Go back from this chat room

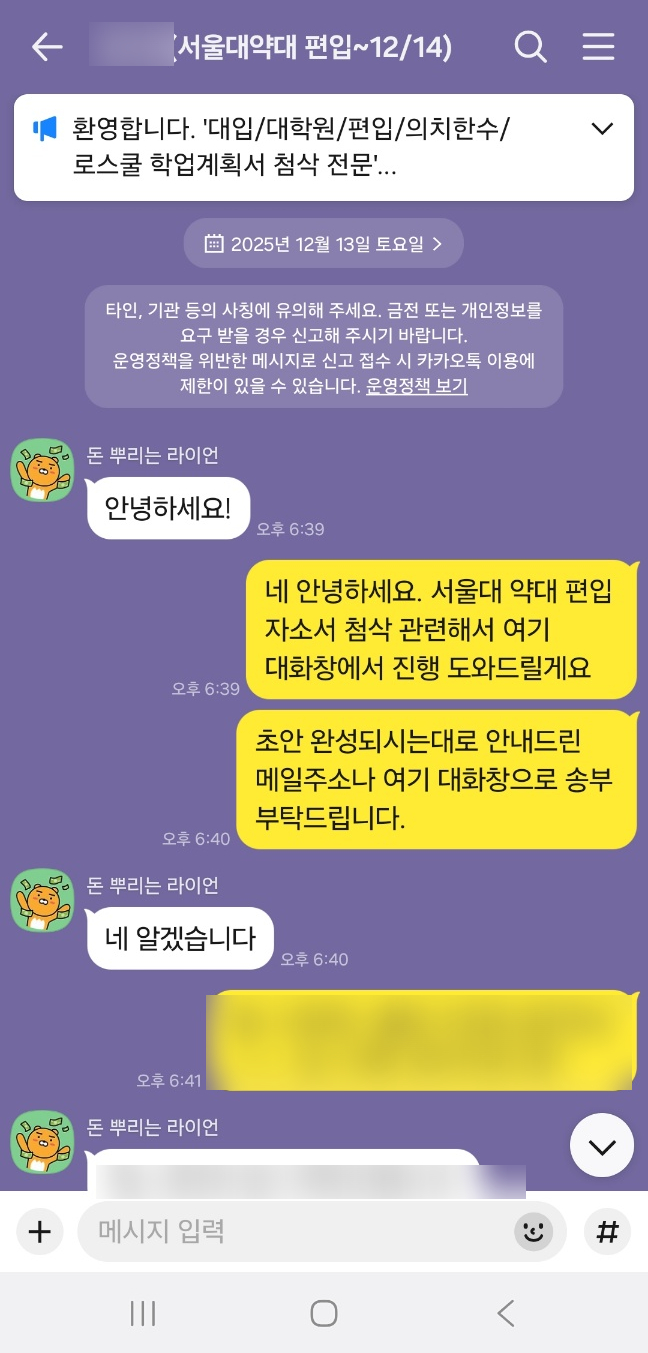tap(46, 47)
